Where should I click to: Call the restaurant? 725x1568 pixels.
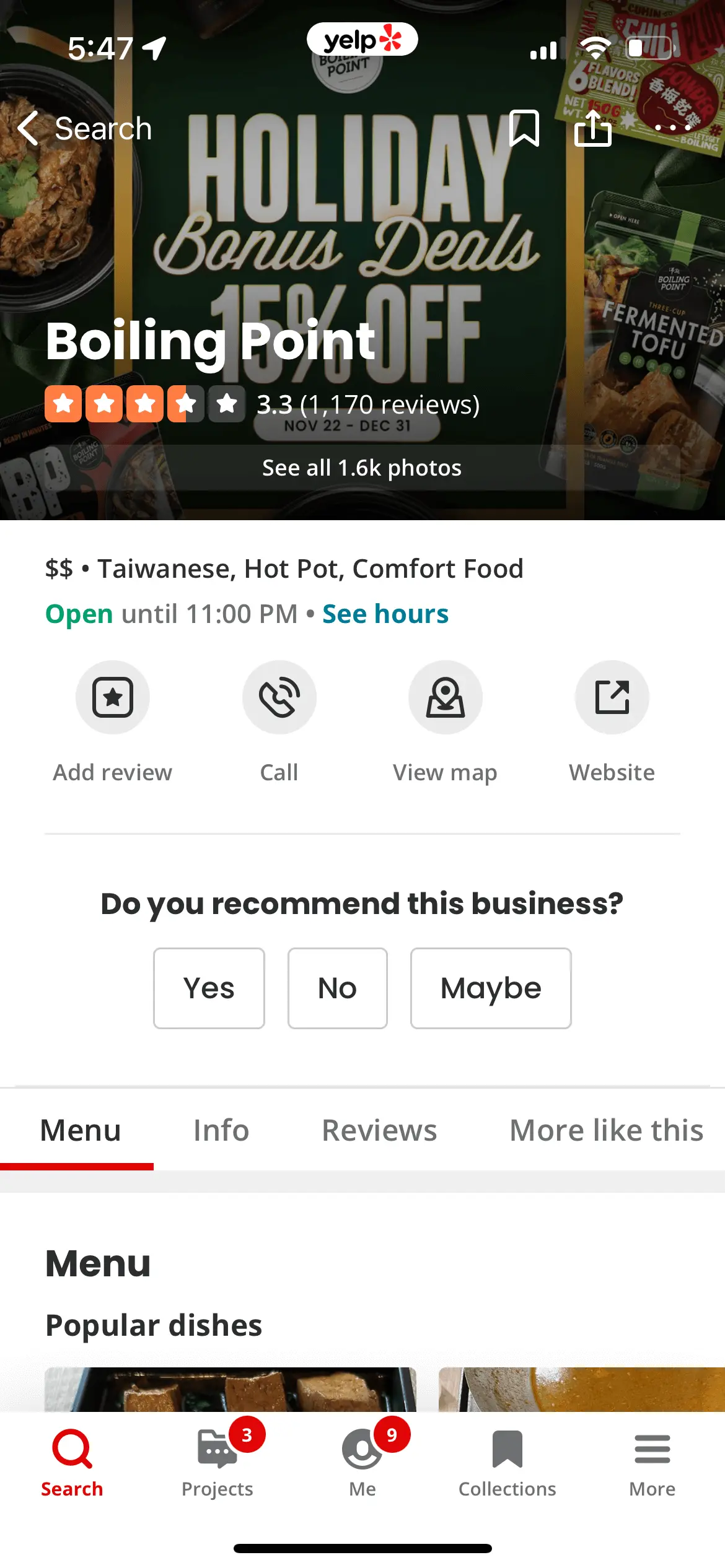[279, 697]
